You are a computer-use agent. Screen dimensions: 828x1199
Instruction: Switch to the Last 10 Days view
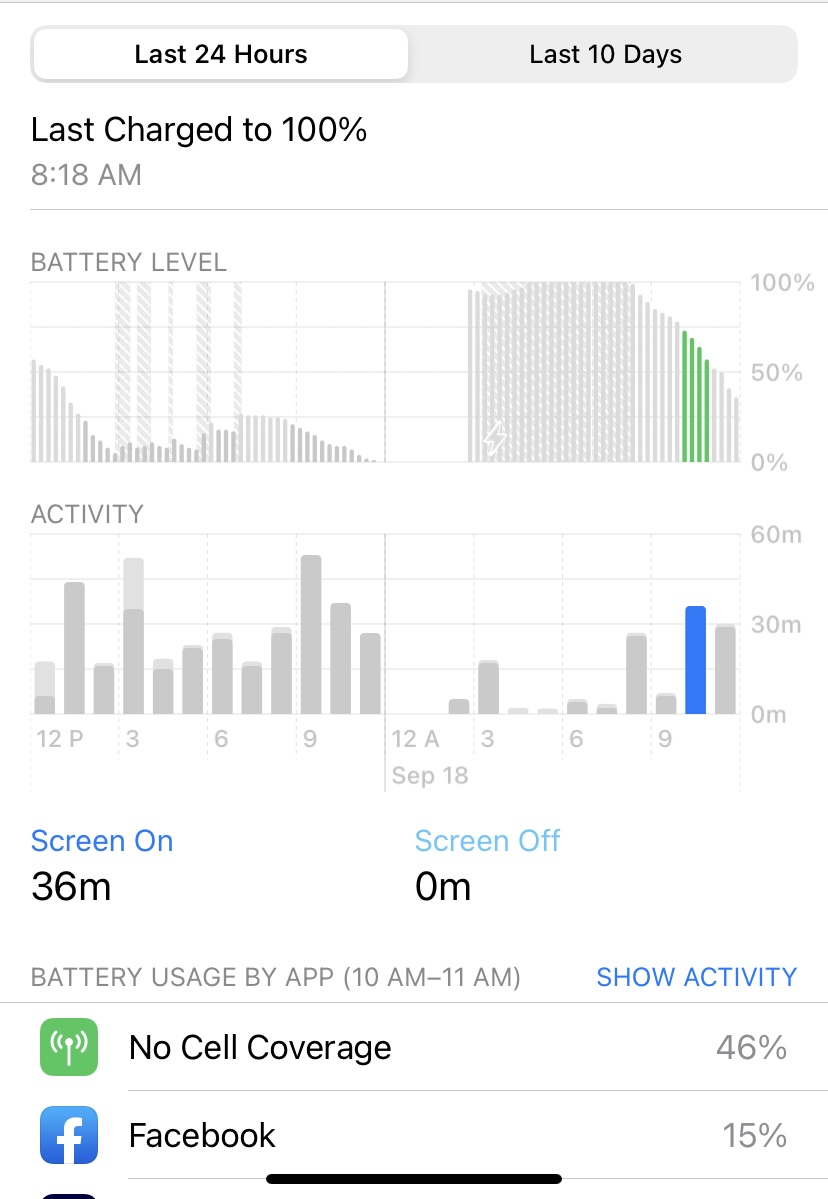(605, 54)
